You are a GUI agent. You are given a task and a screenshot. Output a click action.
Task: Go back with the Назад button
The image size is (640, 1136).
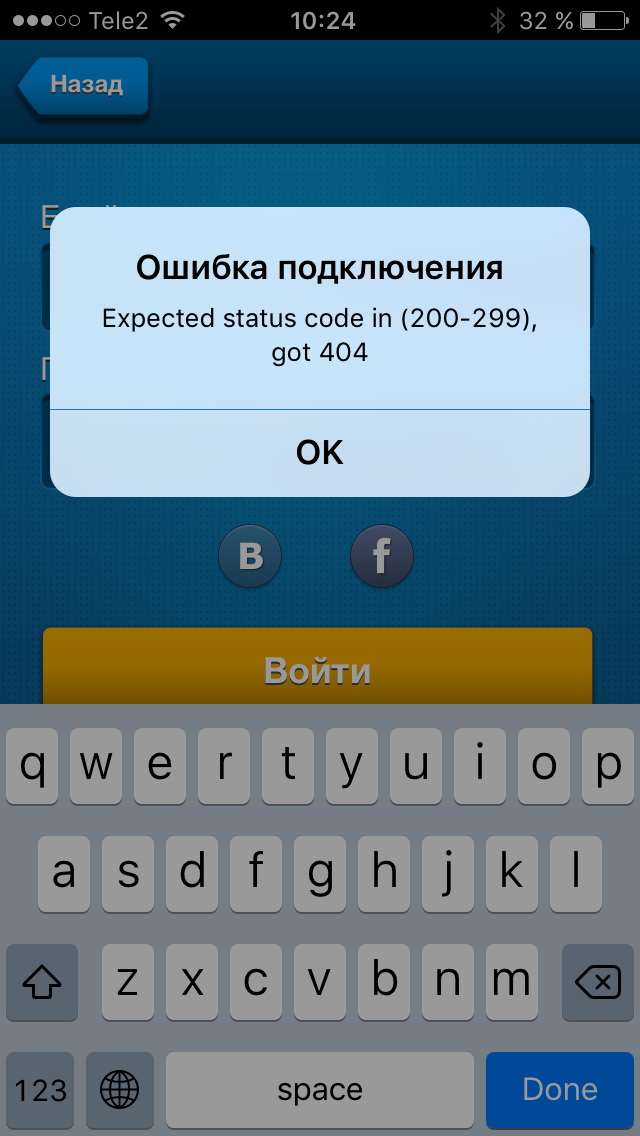[x=83, y=85]
